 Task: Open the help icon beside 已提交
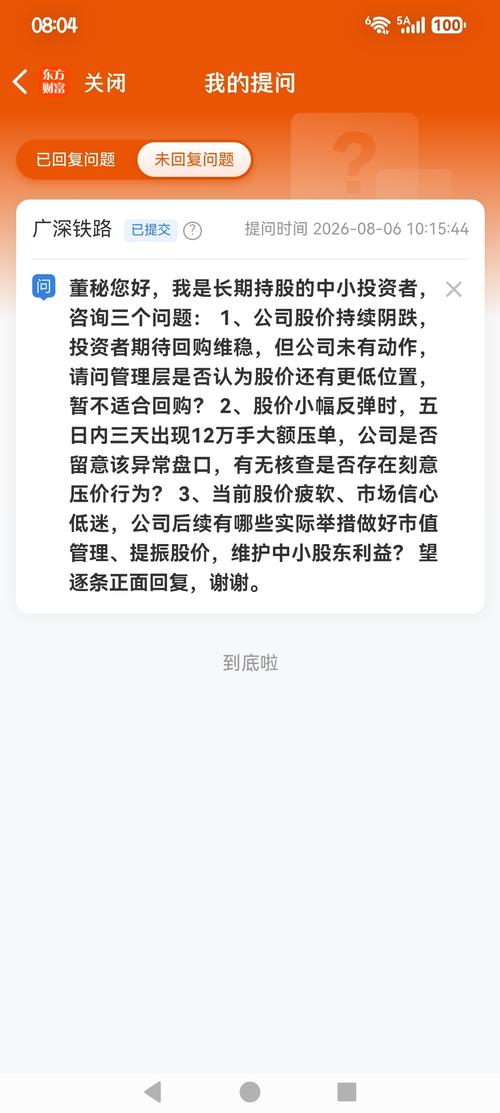pos(192,230)
